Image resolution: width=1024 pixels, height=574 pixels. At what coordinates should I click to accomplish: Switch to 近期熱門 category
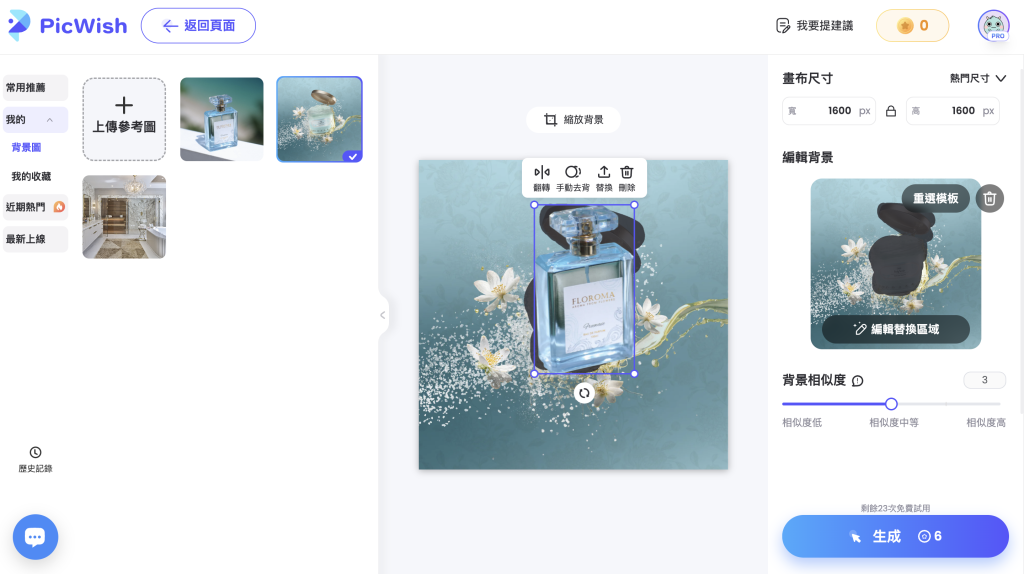35,207
